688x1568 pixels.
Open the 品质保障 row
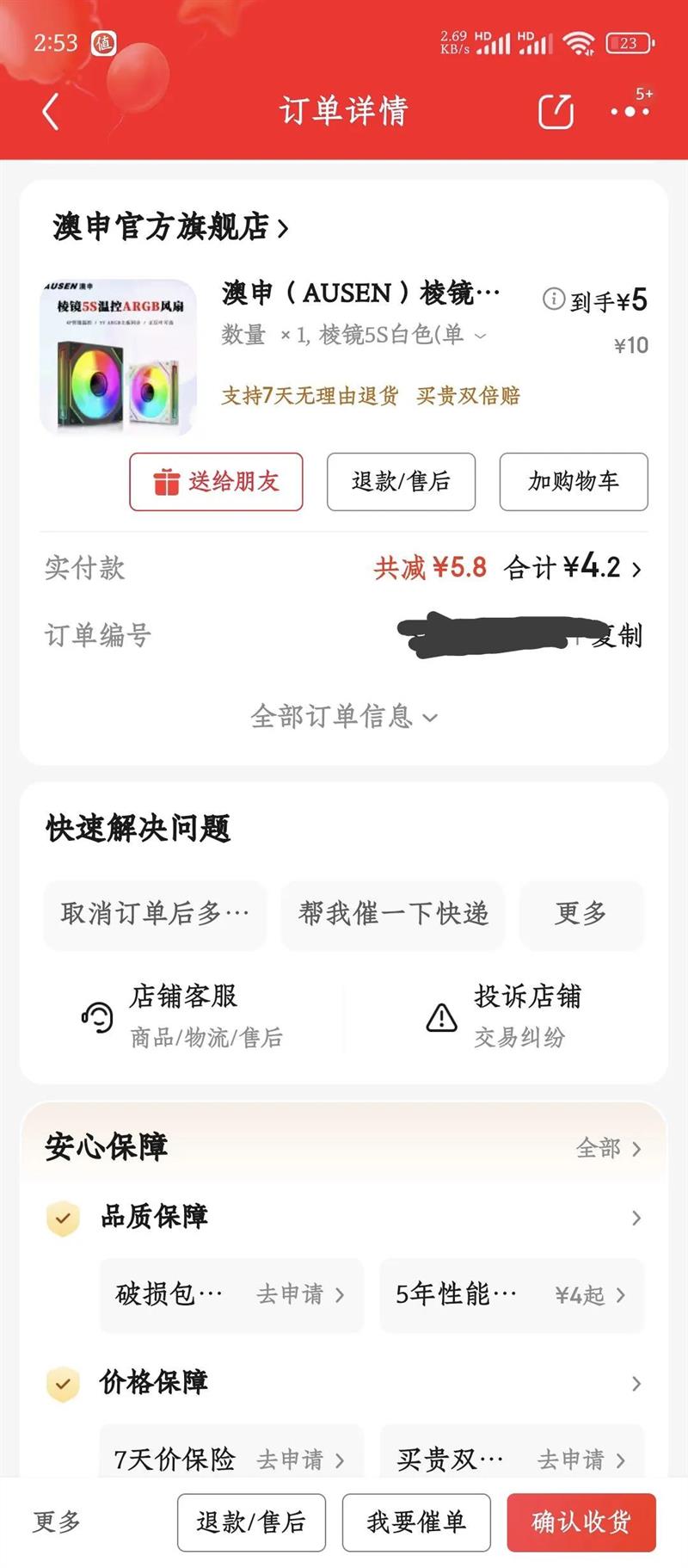click(x=344, y=1217)
